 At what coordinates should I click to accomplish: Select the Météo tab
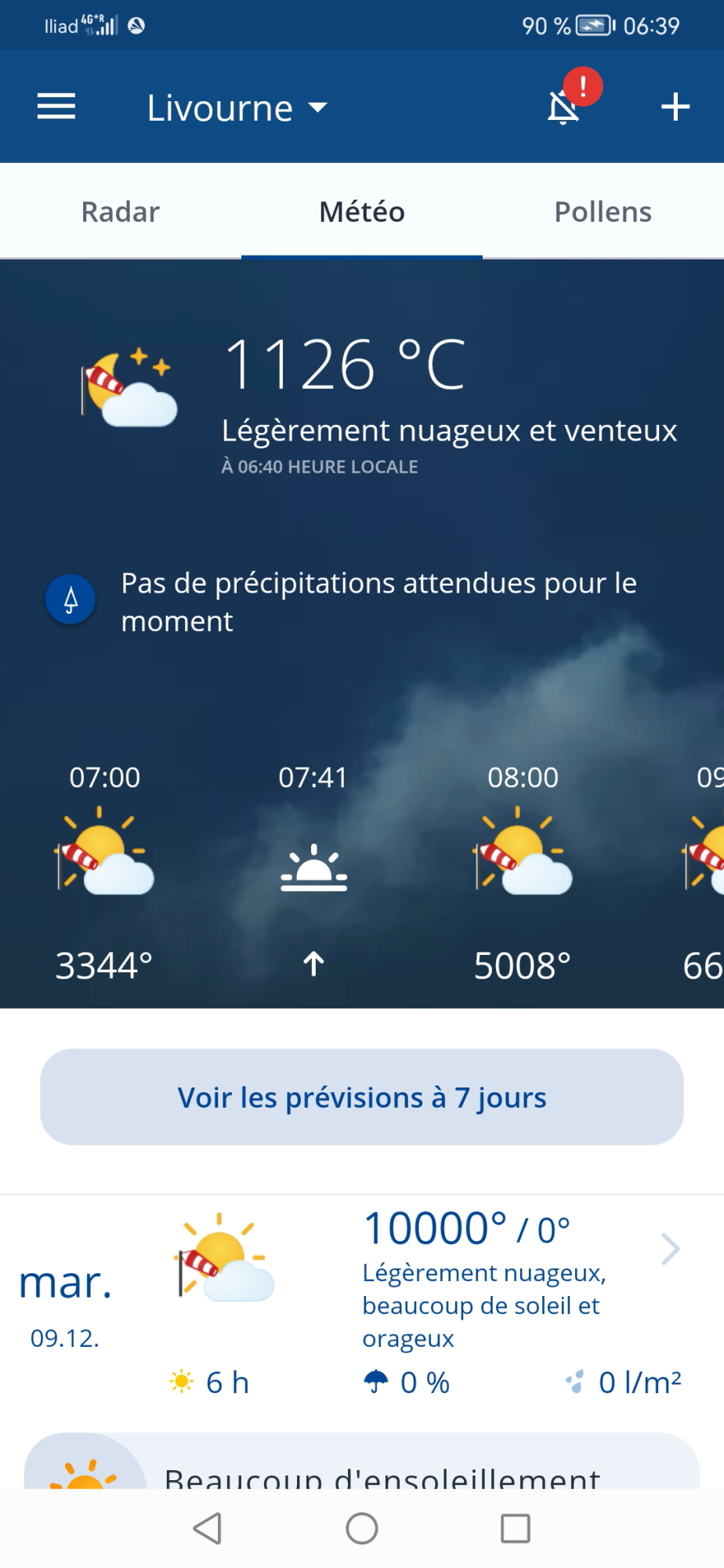tap(362, 212)
